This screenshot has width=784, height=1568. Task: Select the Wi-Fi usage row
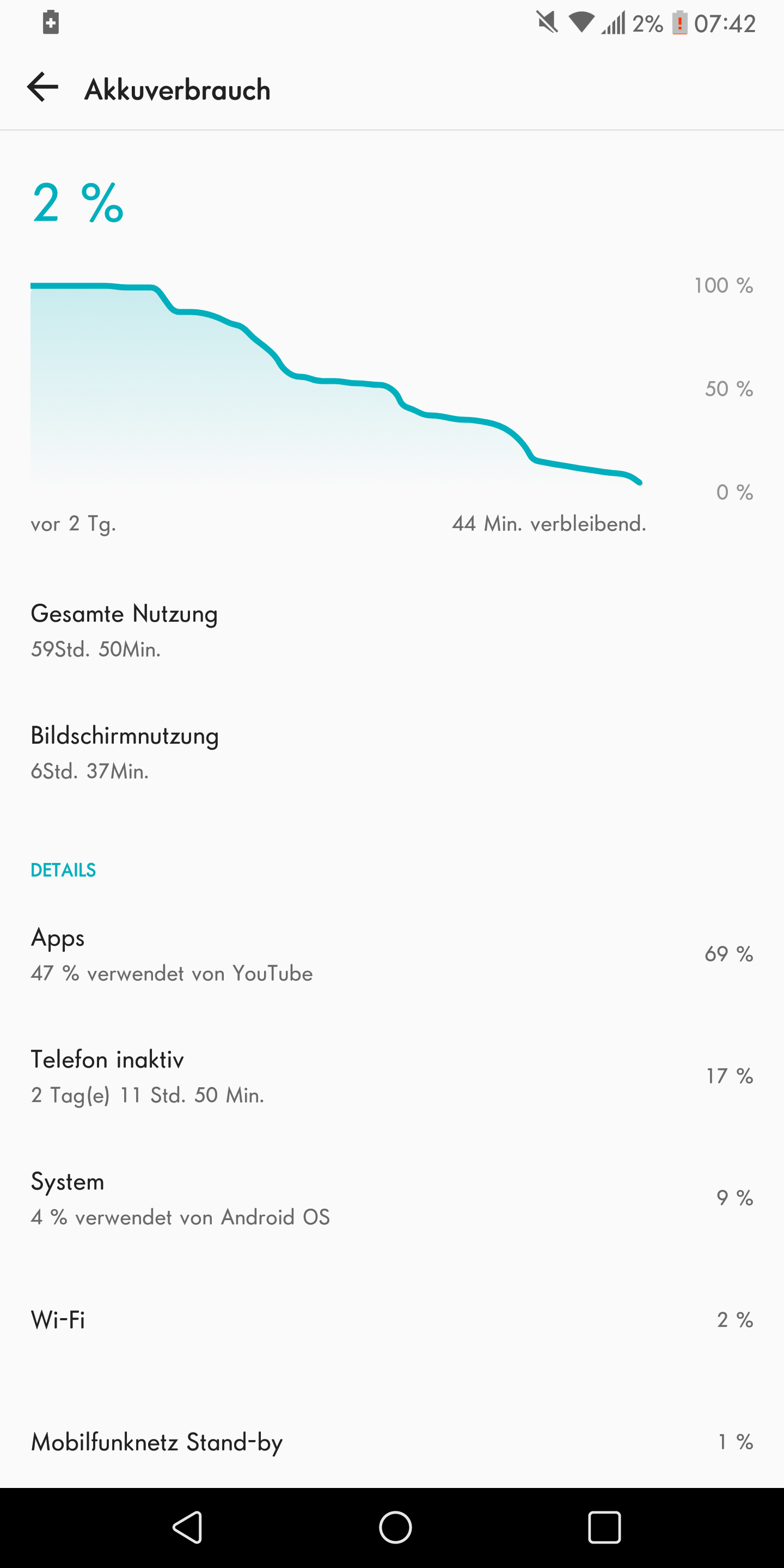click(392, 1320)
